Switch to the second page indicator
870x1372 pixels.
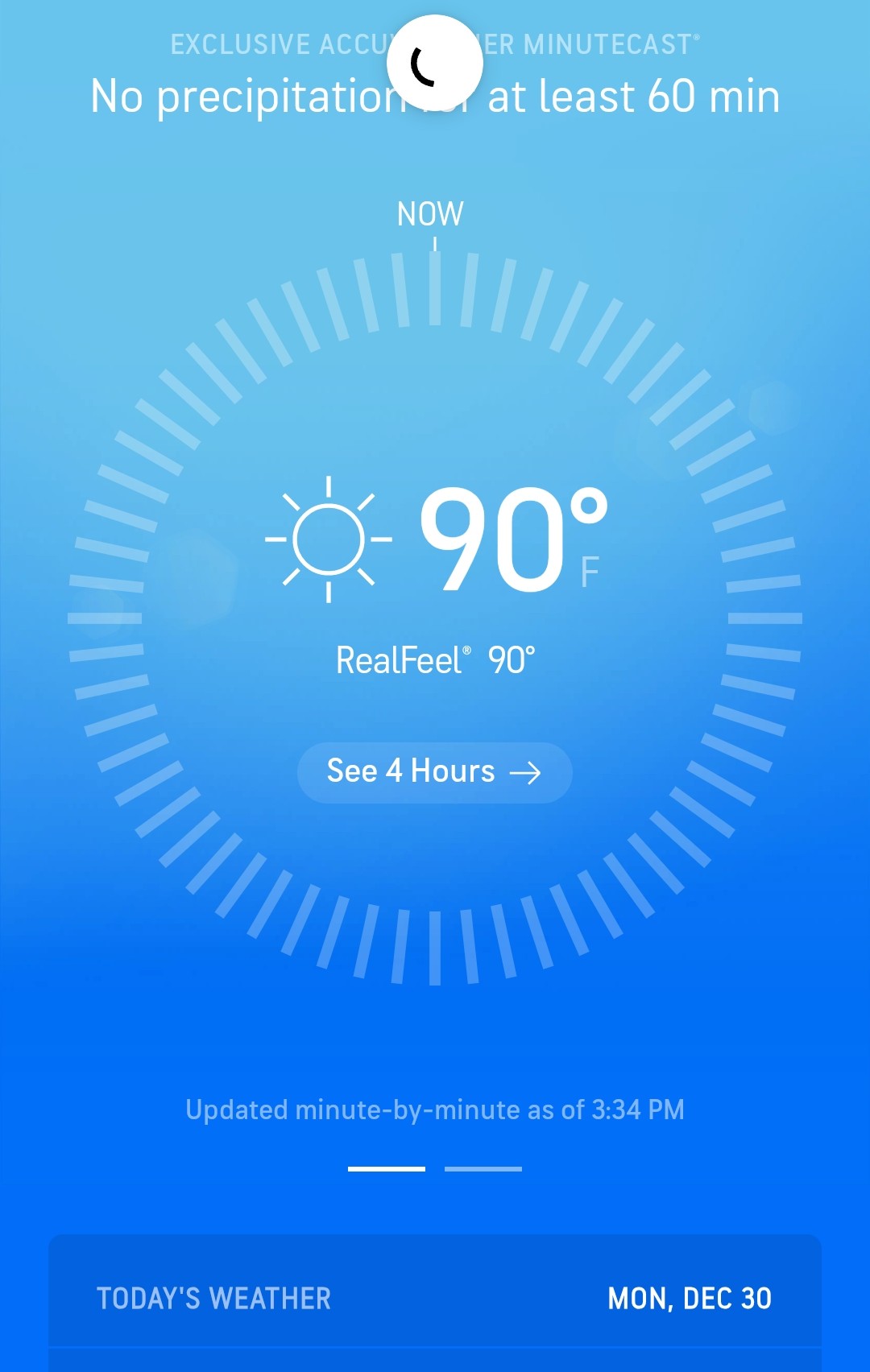(x=483, y=1168)
